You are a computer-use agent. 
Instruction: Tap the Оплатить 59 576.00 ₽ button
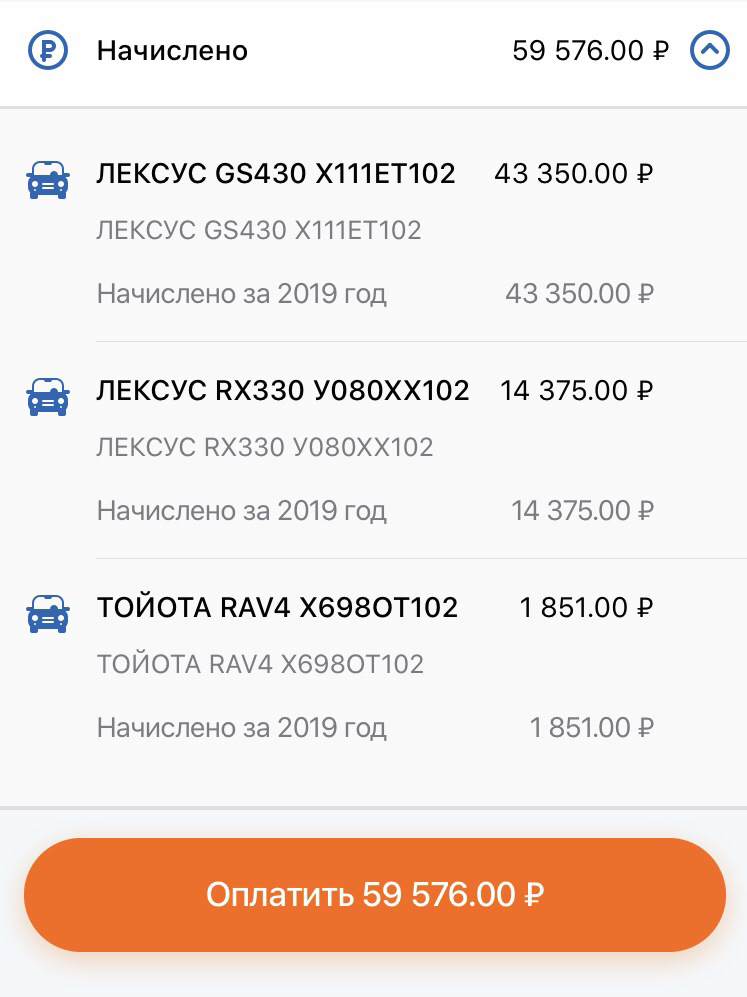point(374,894)
